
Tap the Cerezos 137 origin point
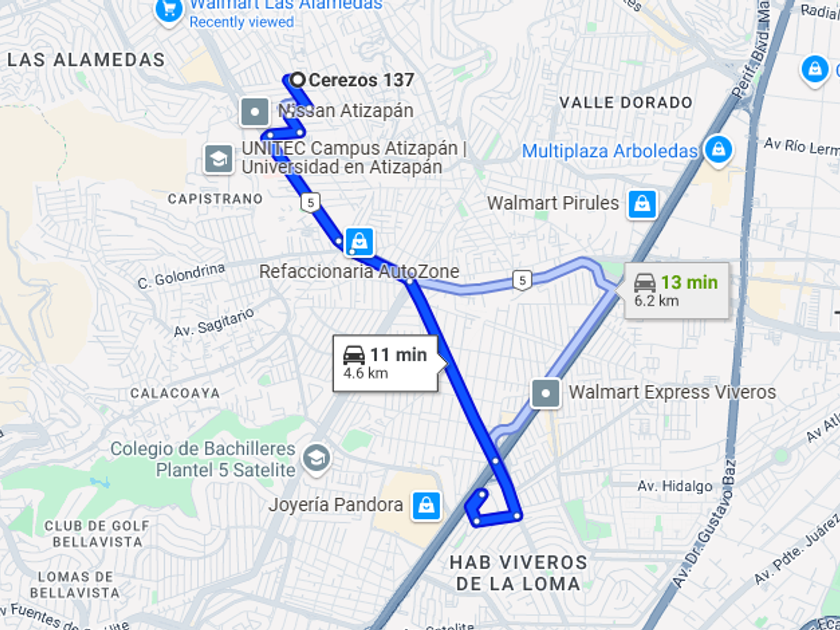[298, 80]
